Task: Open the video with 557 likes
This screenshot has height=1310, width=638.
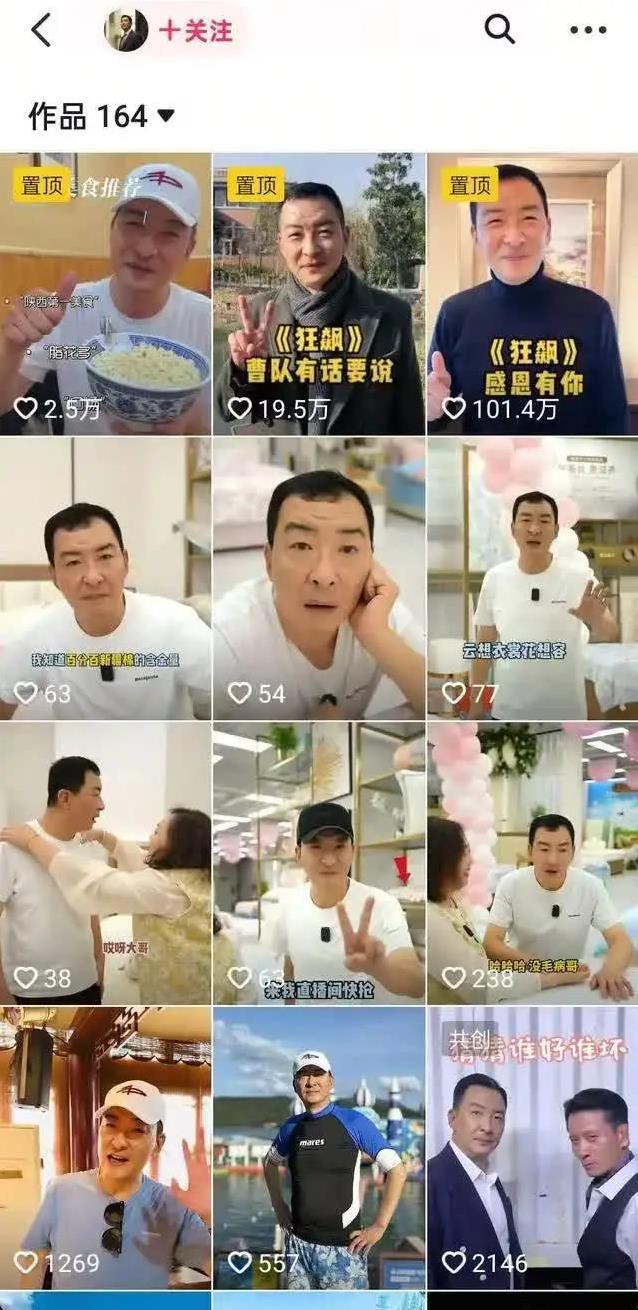Action: pos(319,1148)
